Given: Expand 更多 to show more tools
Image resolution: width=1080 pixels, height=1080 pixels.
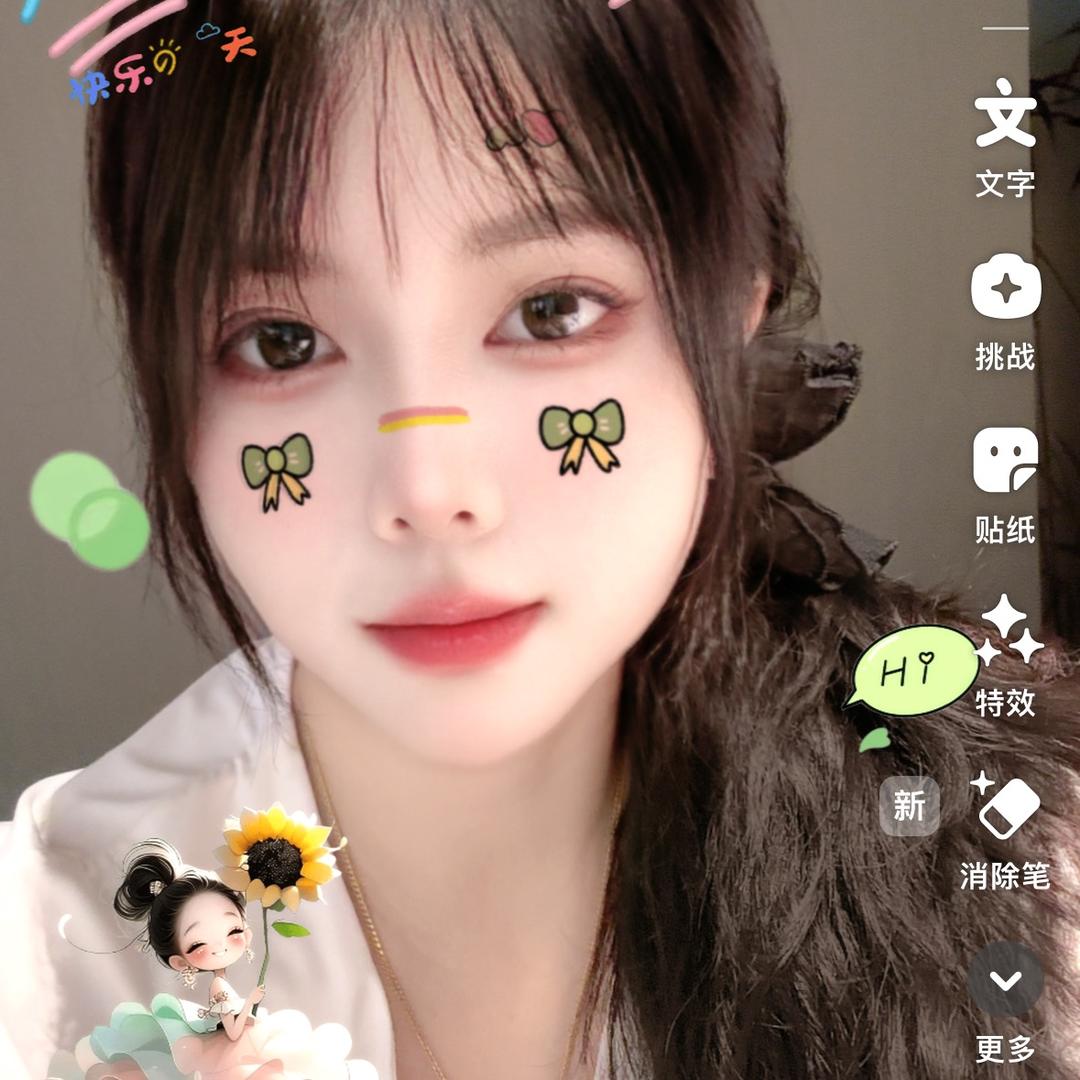Looking at the screenshot, I should 1005,998.
